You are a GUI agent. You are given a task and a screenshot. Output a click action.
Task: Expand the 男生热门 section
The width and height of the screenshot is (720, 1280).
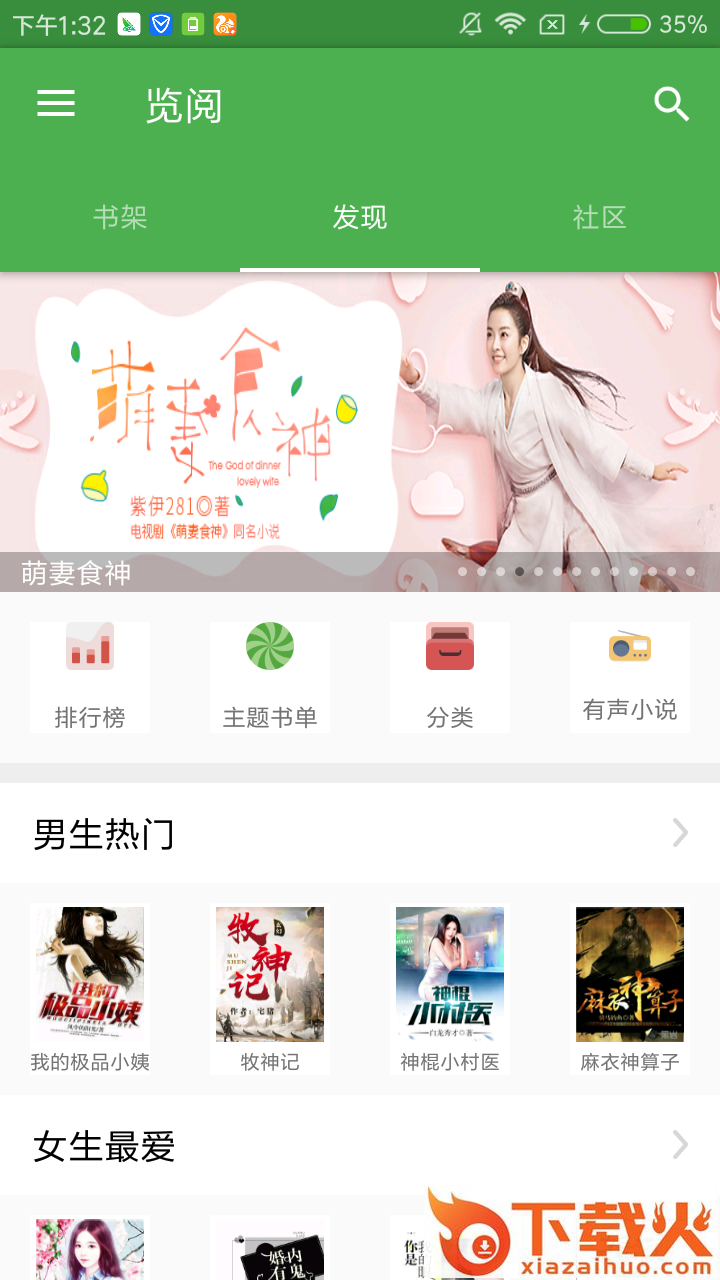[x=680, y=833]
